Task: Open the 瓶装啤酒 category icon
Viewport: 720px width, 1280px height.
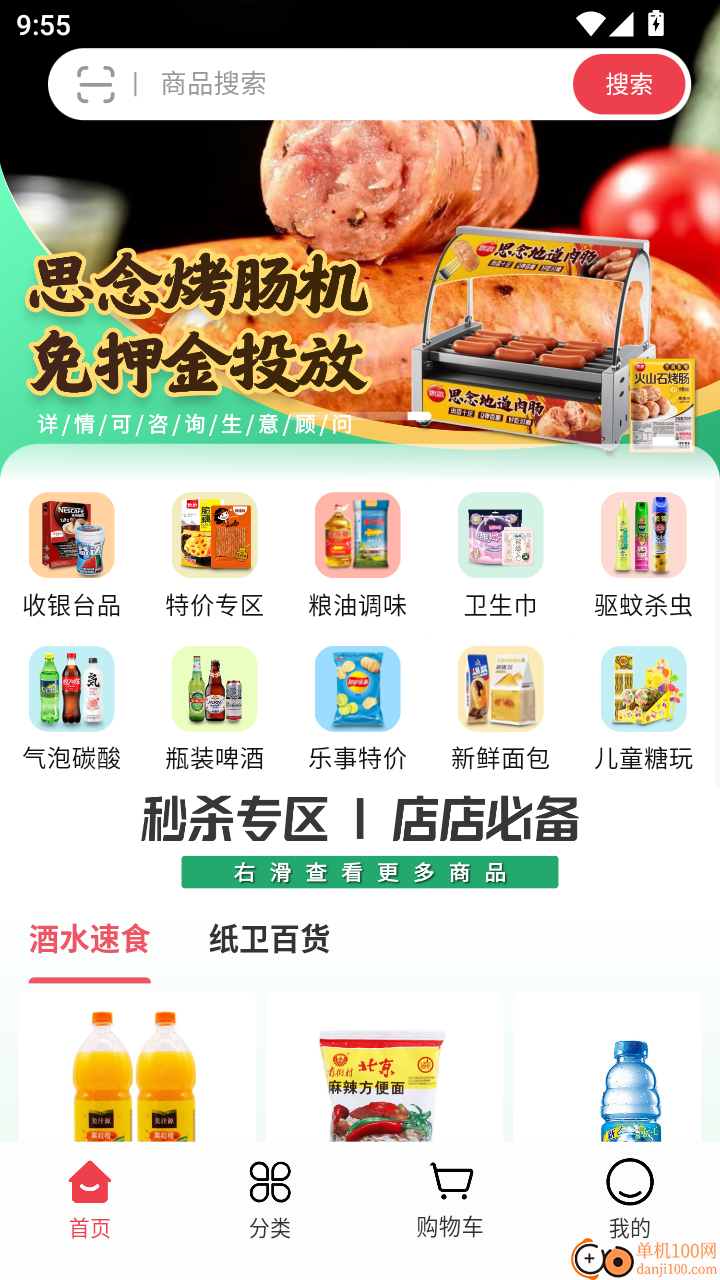Action: pyautogui.click(x=214, y=688)
